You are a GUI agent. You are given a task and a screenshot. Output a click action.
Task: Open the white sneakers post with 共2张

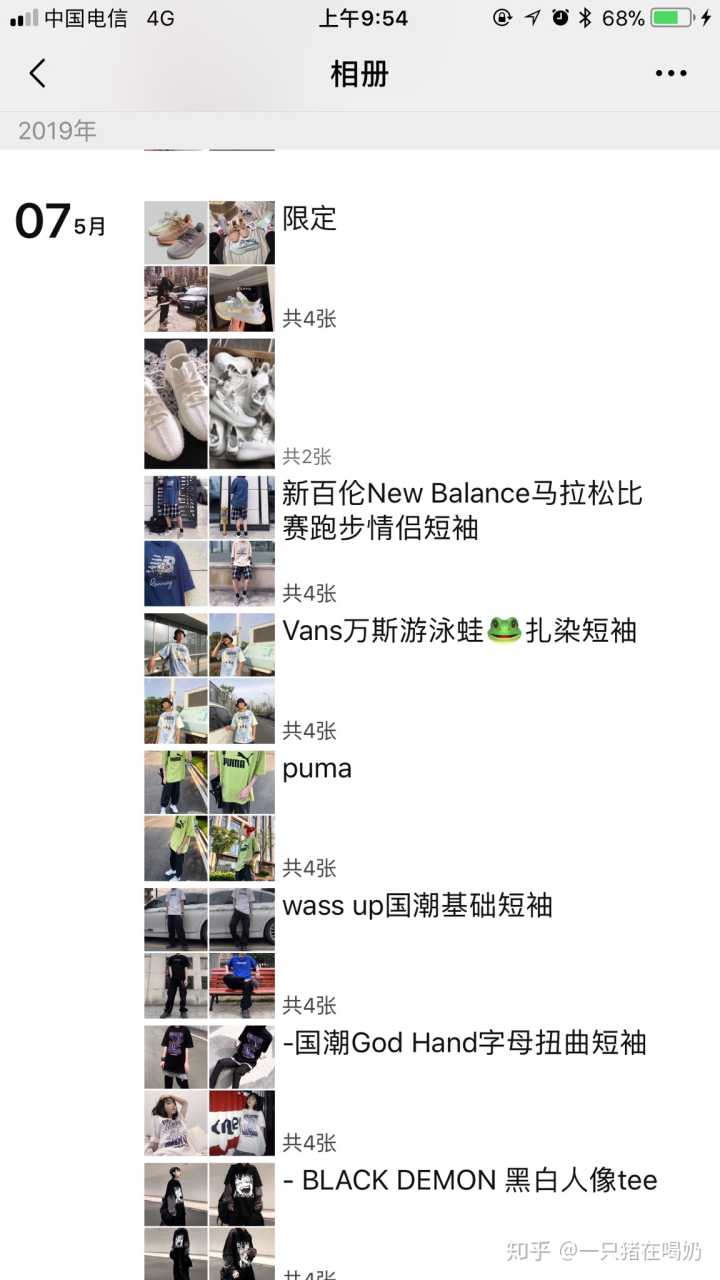point(209,403)
